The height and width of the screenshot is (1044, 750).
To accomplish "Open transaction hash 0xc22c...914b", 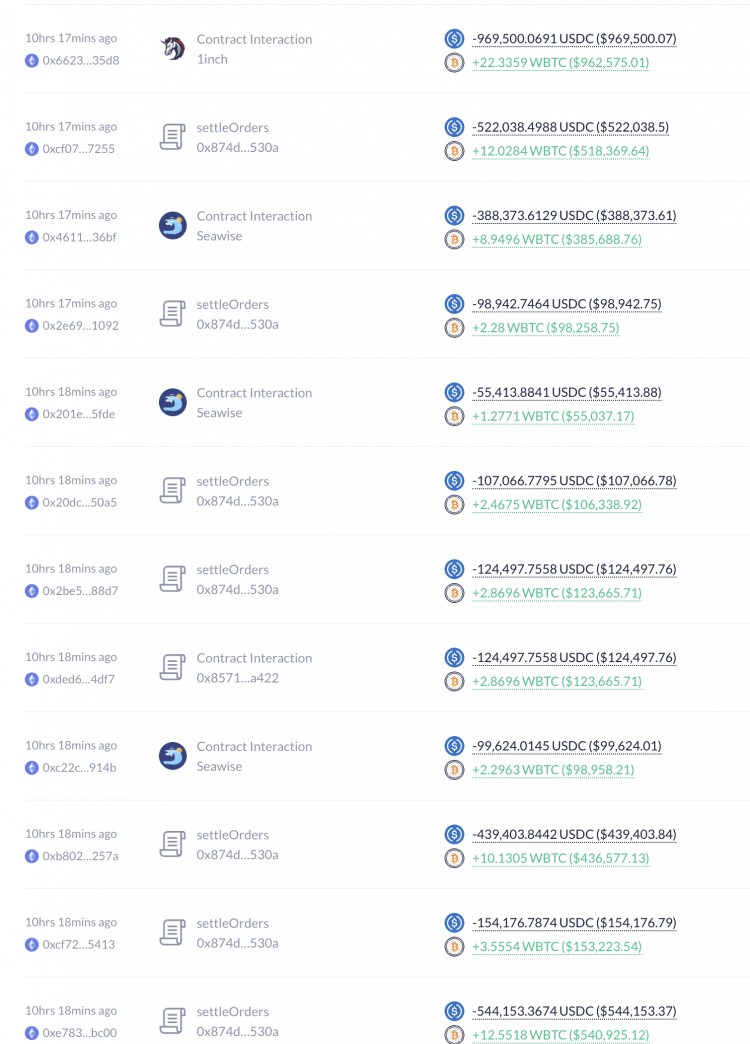I will [79, 767].
